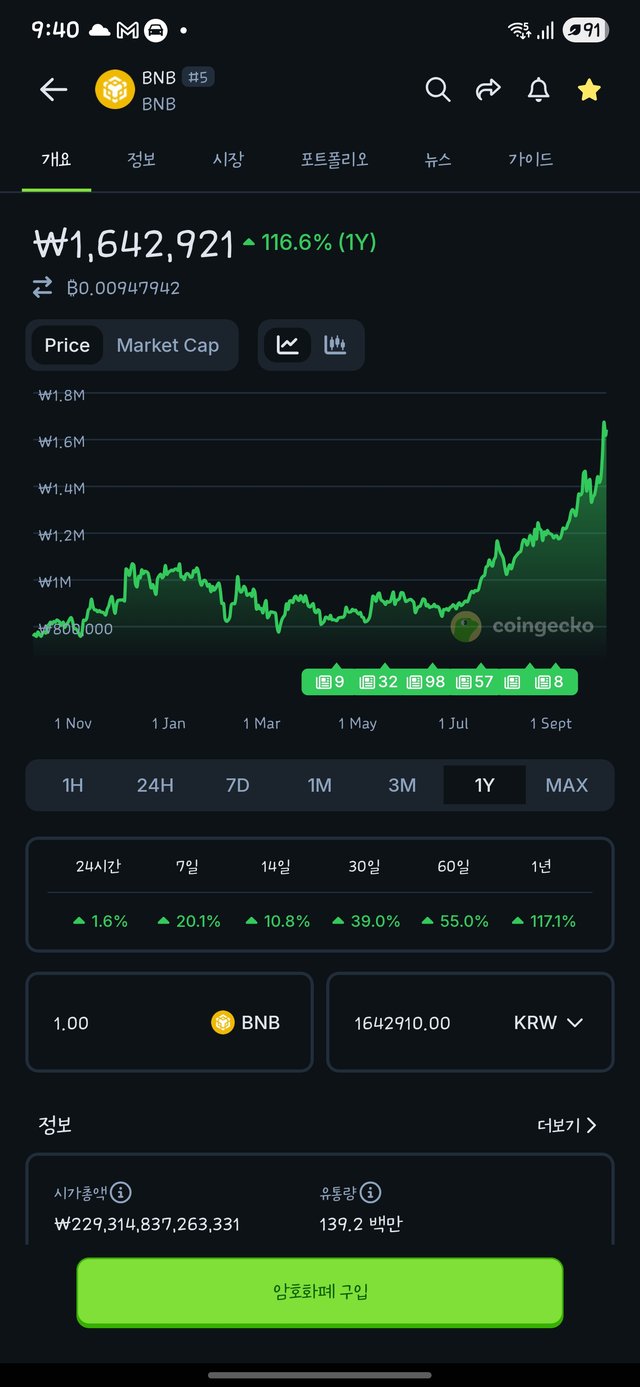Select the Market Cap chart view
The height and width of the screenshot is (1387, 640).
167,345
